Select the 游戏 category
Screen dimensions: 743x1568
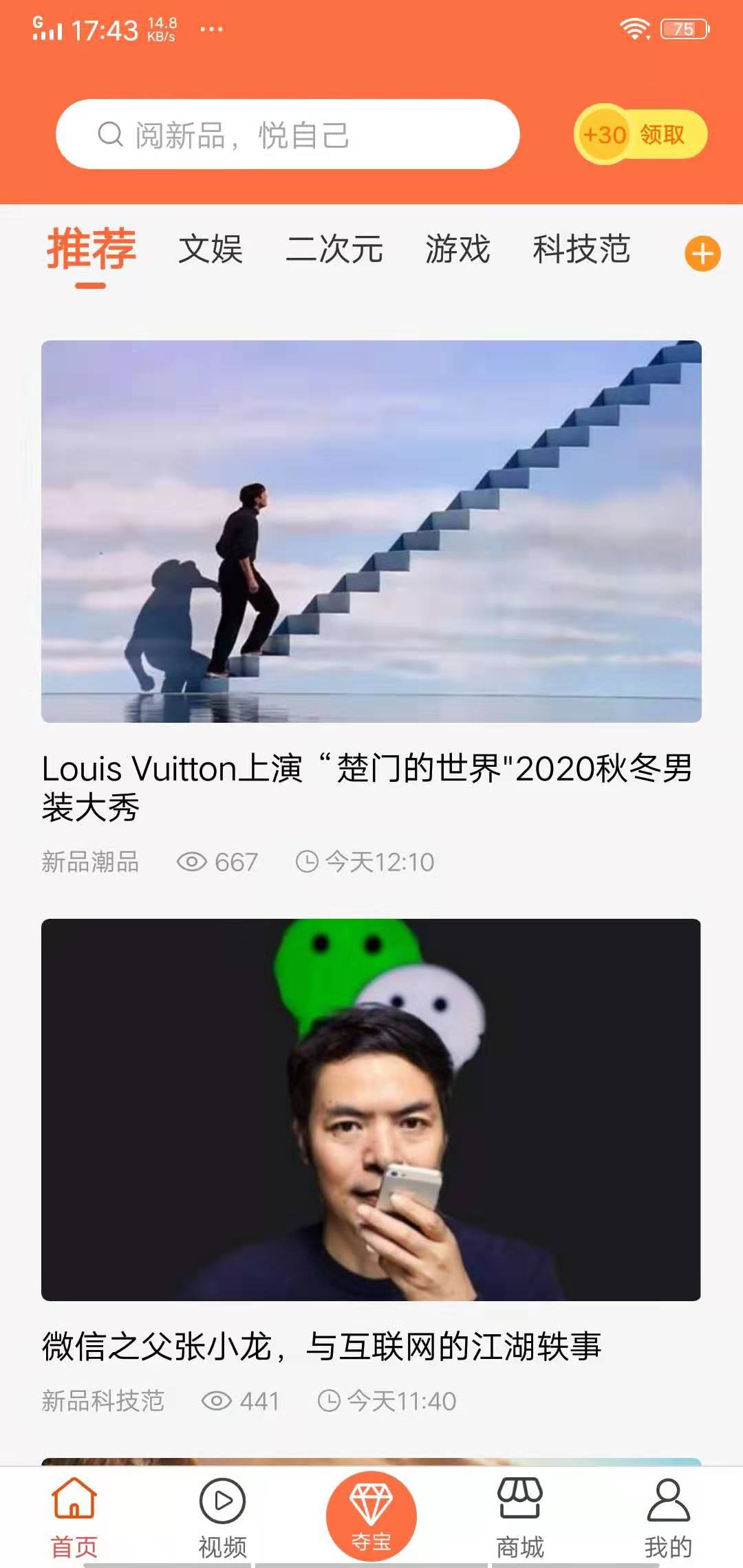(458, 251)
